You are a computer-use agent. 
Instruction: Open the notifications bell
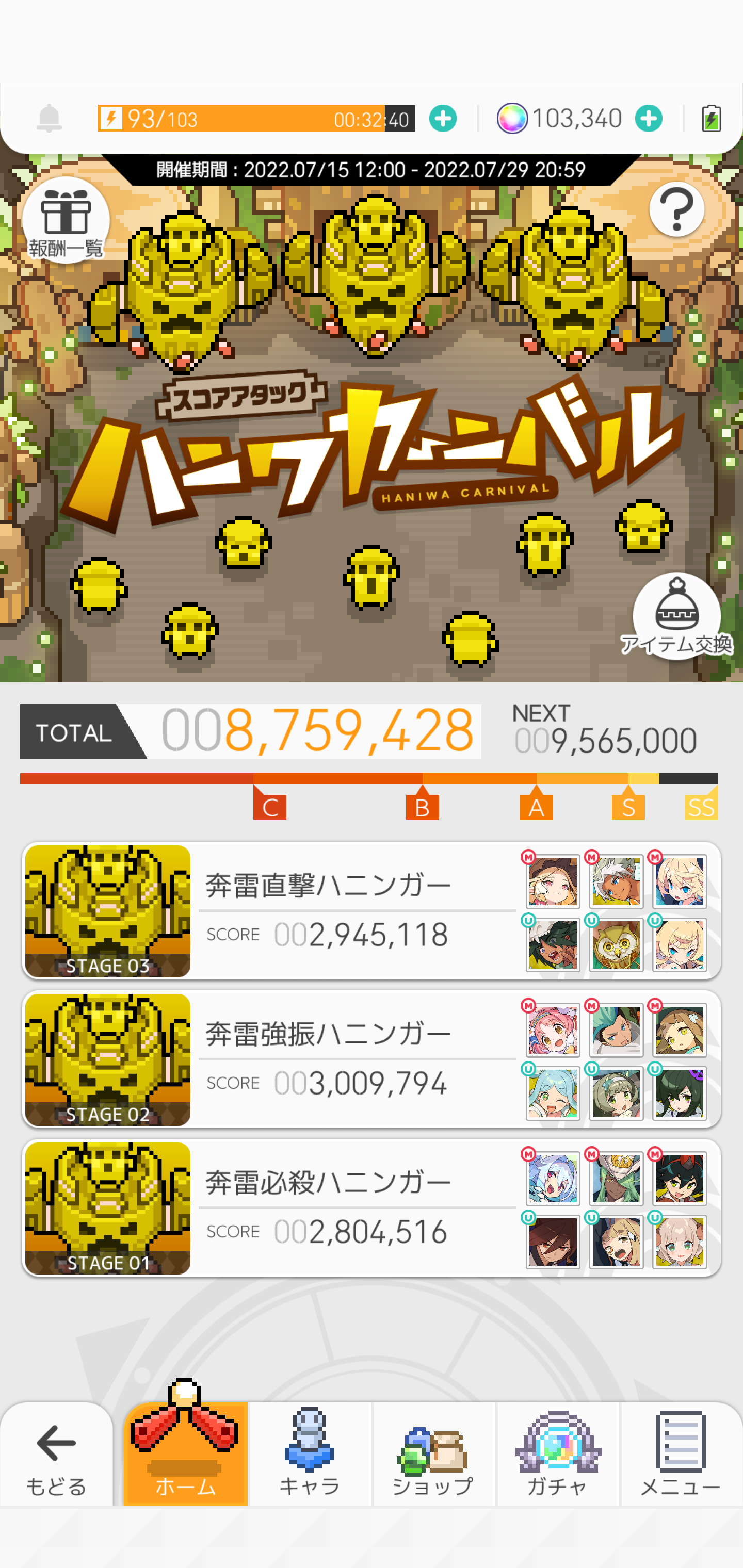[x=50, y=118]
